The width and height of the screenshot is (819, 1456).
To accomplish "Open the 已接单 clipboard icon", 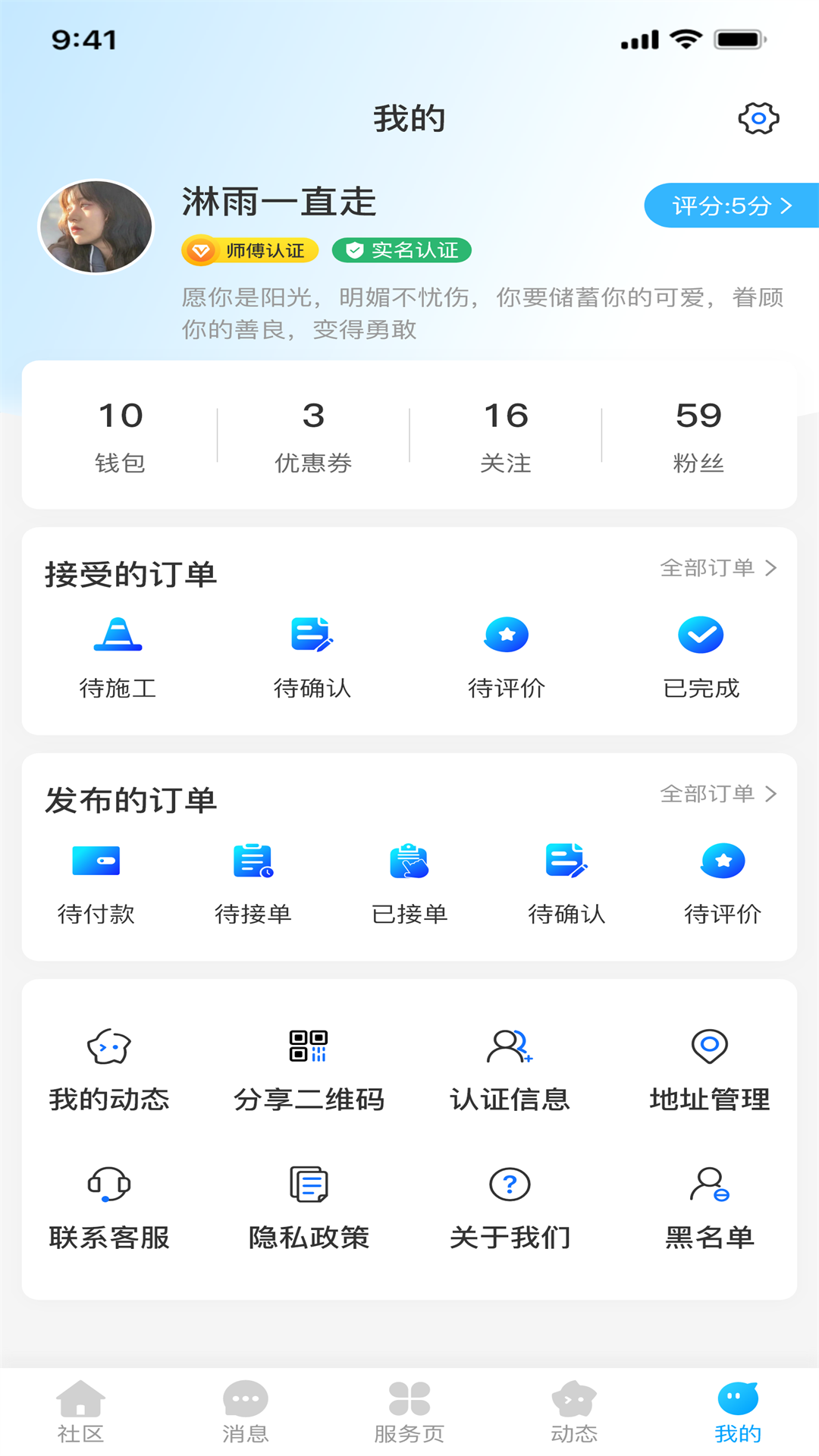I will click(x=409, y=861).
